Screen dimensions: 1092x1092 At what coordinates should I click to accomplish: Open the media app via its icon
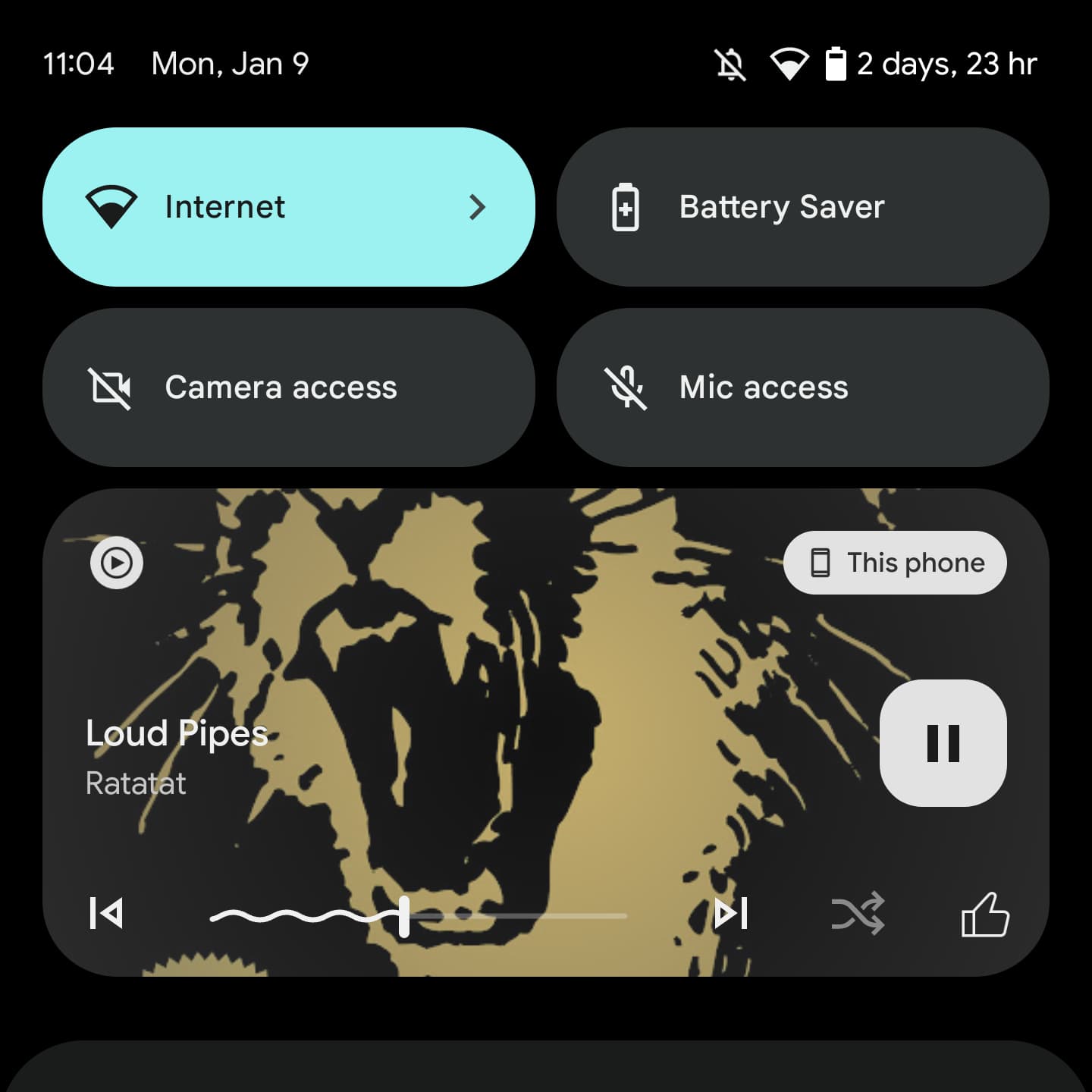pyautogui.click(x=117, y=563)
